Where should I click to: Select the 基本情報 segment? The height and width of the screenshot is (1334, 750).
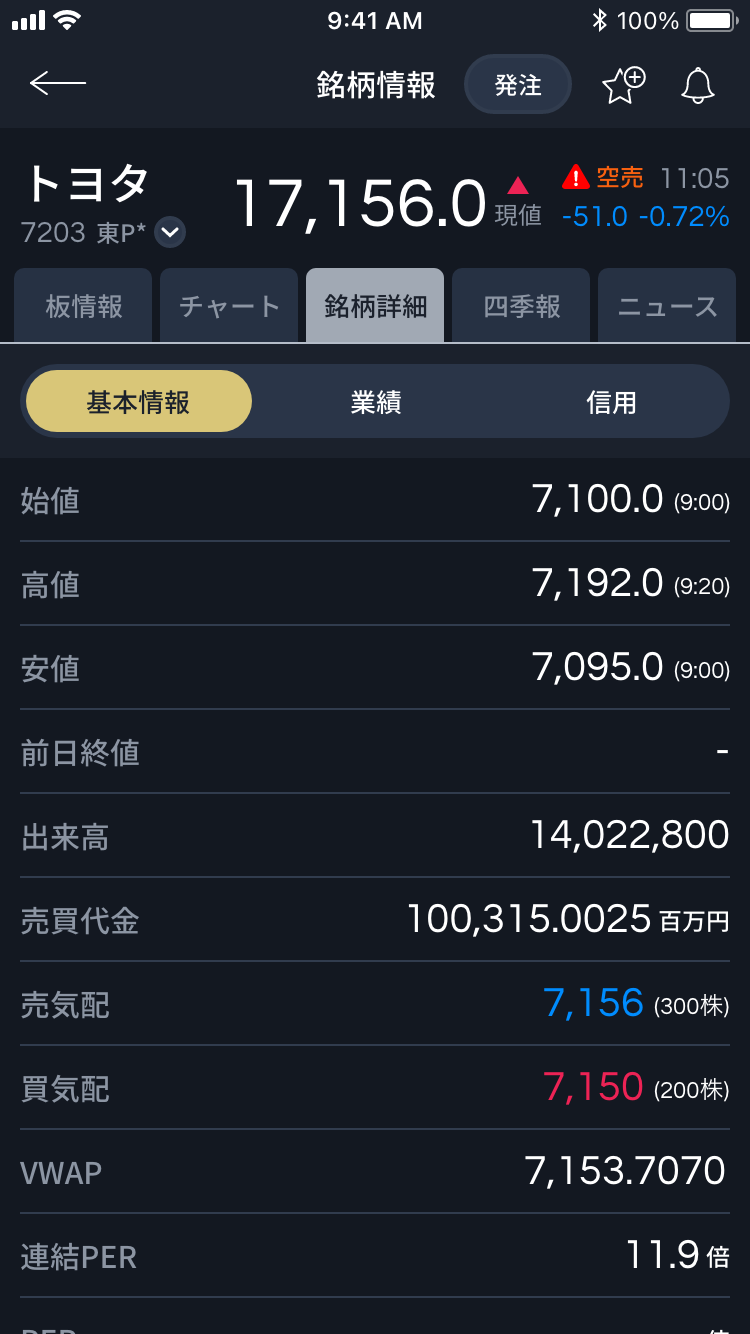(139, 402)
